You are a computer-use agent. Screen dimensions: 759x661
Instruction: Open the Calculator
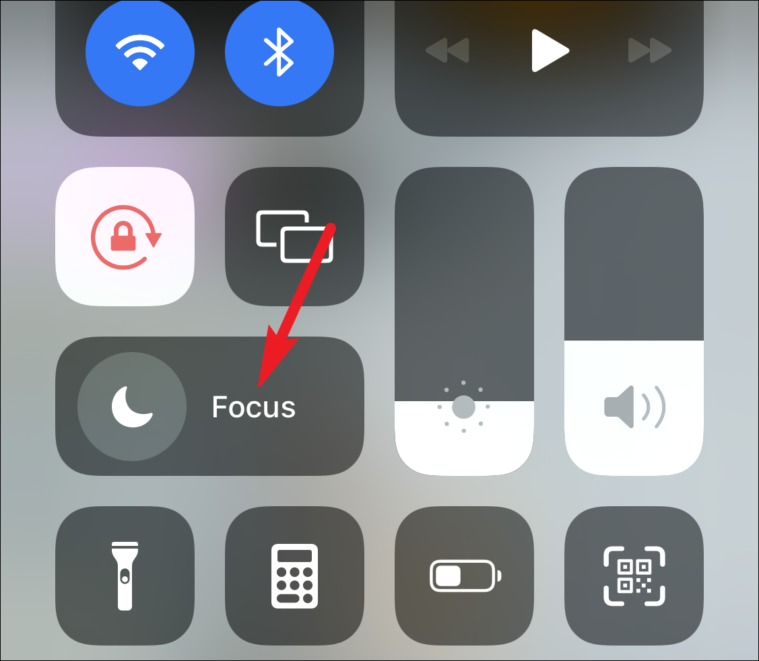coord(294,575)
